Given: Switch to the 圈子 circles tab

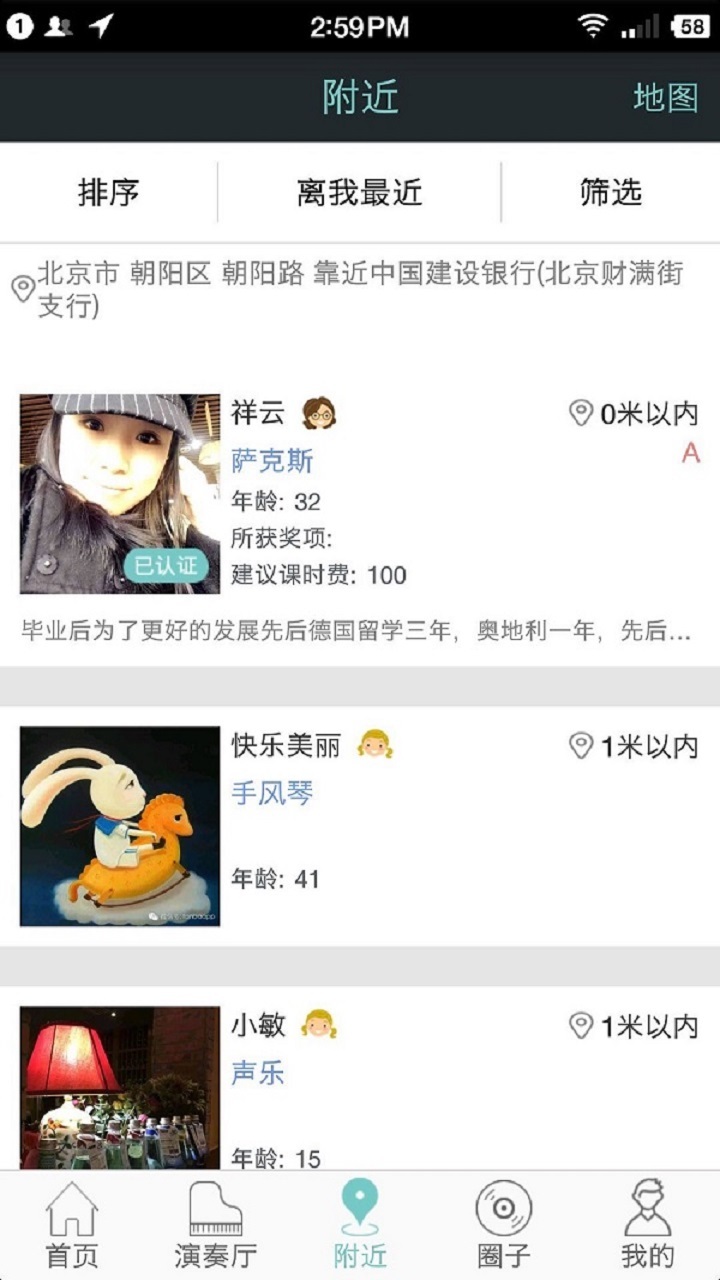Looking at the screenshot, I should (503, 1226).
